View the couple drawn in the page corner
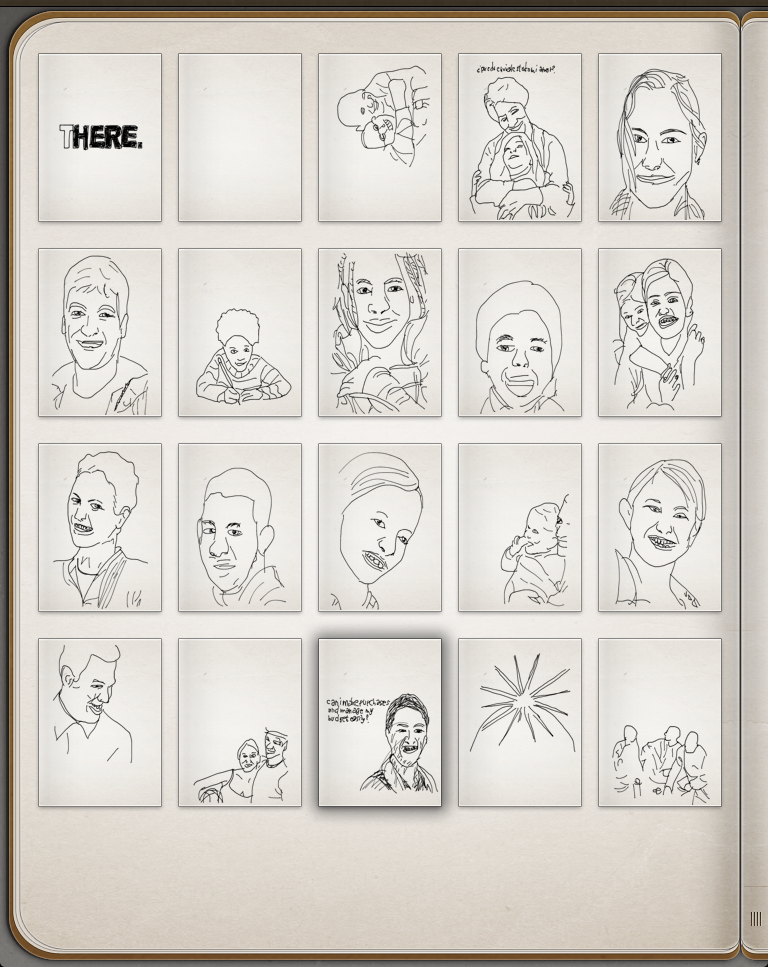 240,722
